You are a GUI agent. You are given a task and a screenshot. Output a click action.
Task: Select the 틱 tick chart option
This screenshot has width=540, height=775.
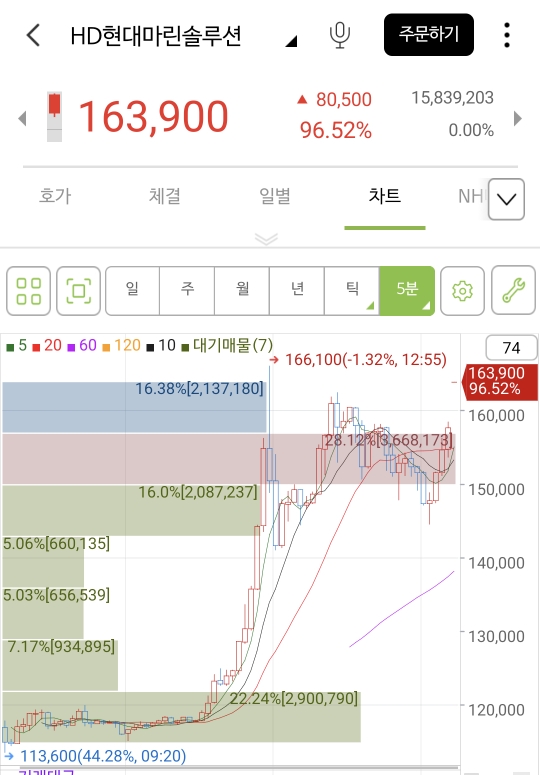pos(352,291)
